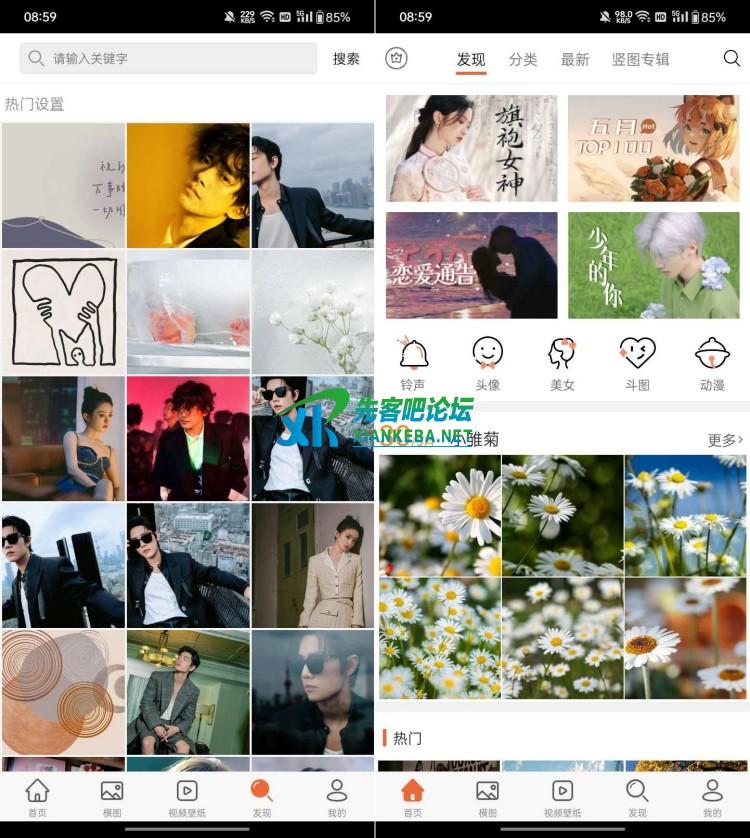Switch to the 分类 top tab
The height and width of the screenshot is (838, 750).
(523, 59)
